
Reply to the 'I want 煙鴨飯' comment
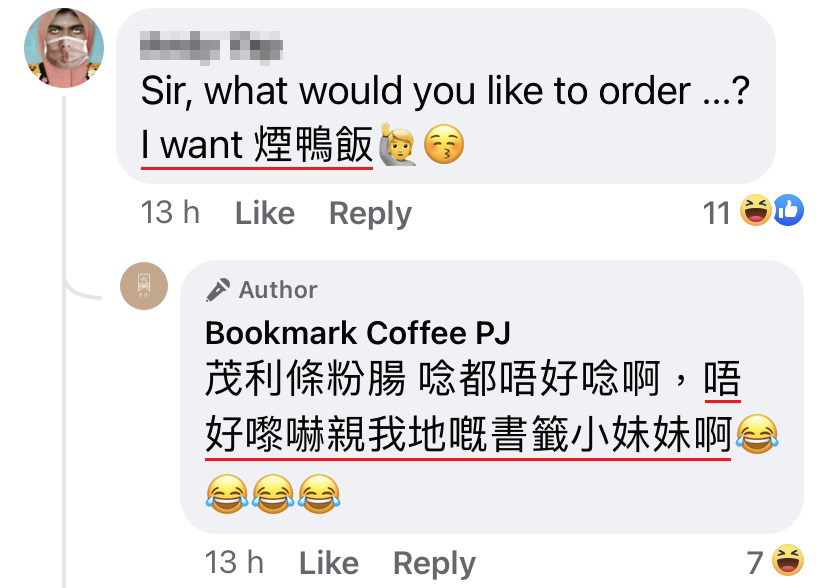[x=370, y=213]
